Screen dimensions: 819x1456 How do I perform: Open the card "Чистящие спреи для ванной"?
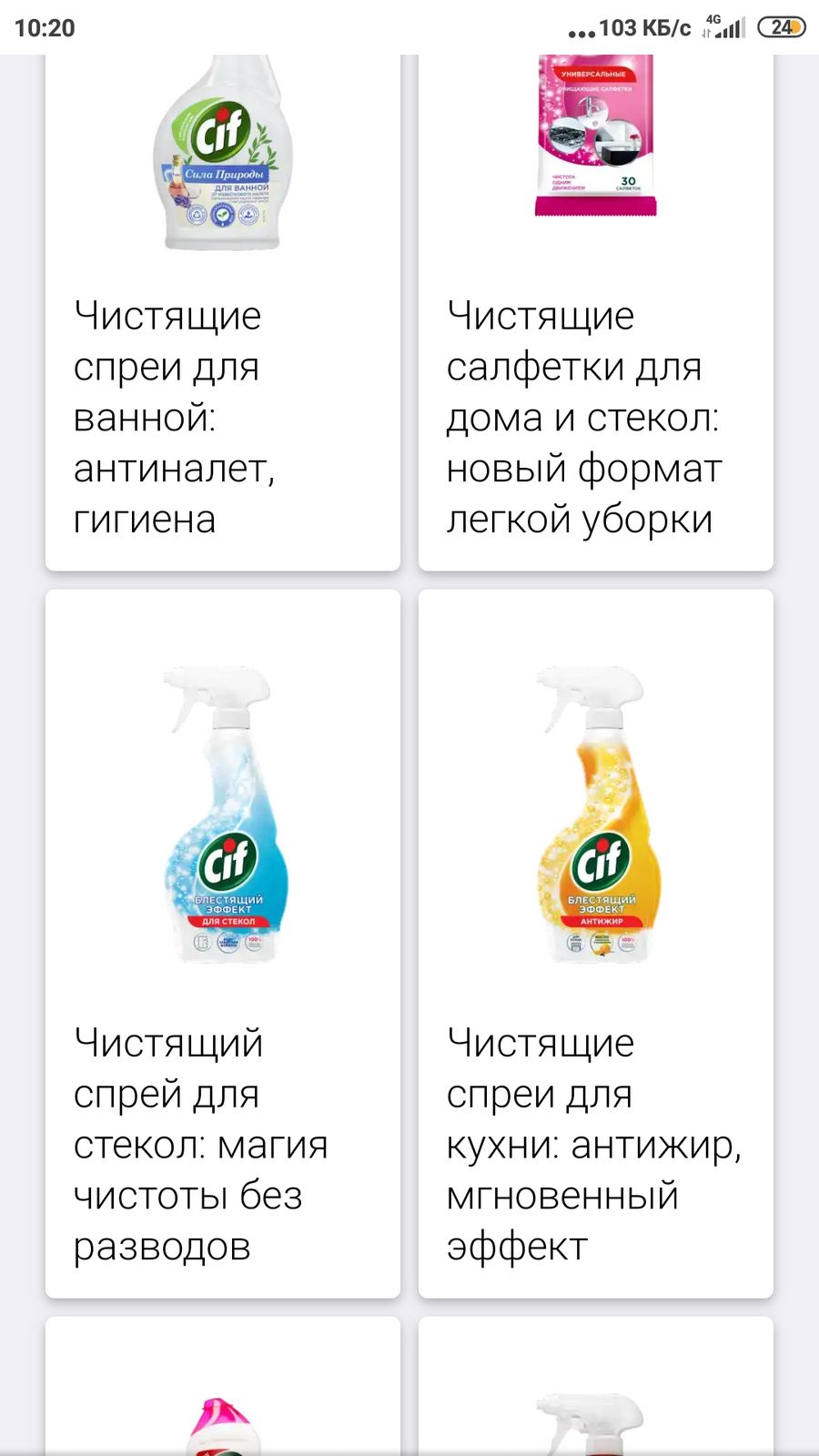tap(223, 312)
